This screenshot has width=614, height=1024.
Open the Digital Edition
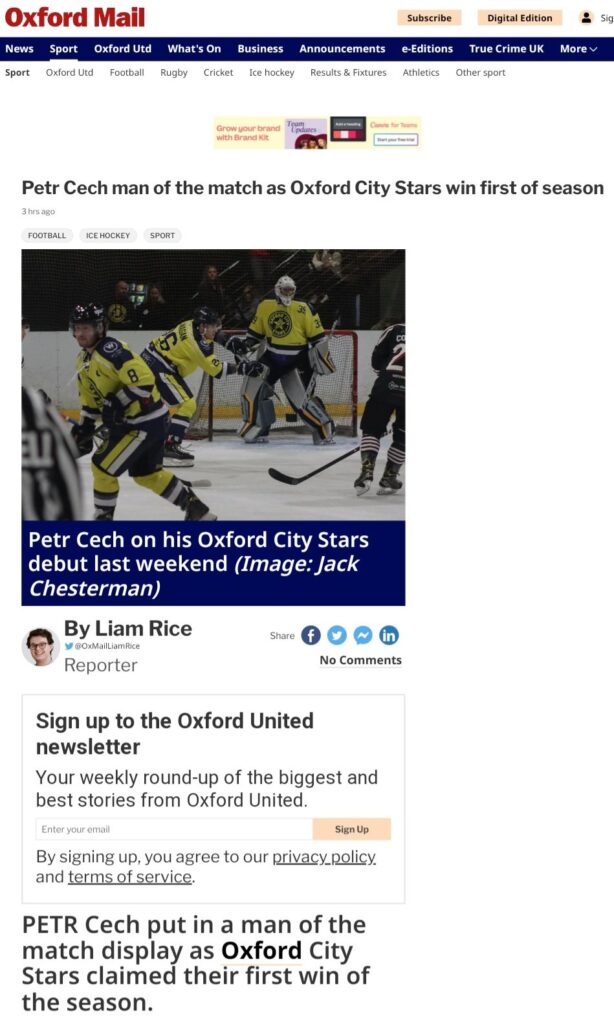pos(519,18)
